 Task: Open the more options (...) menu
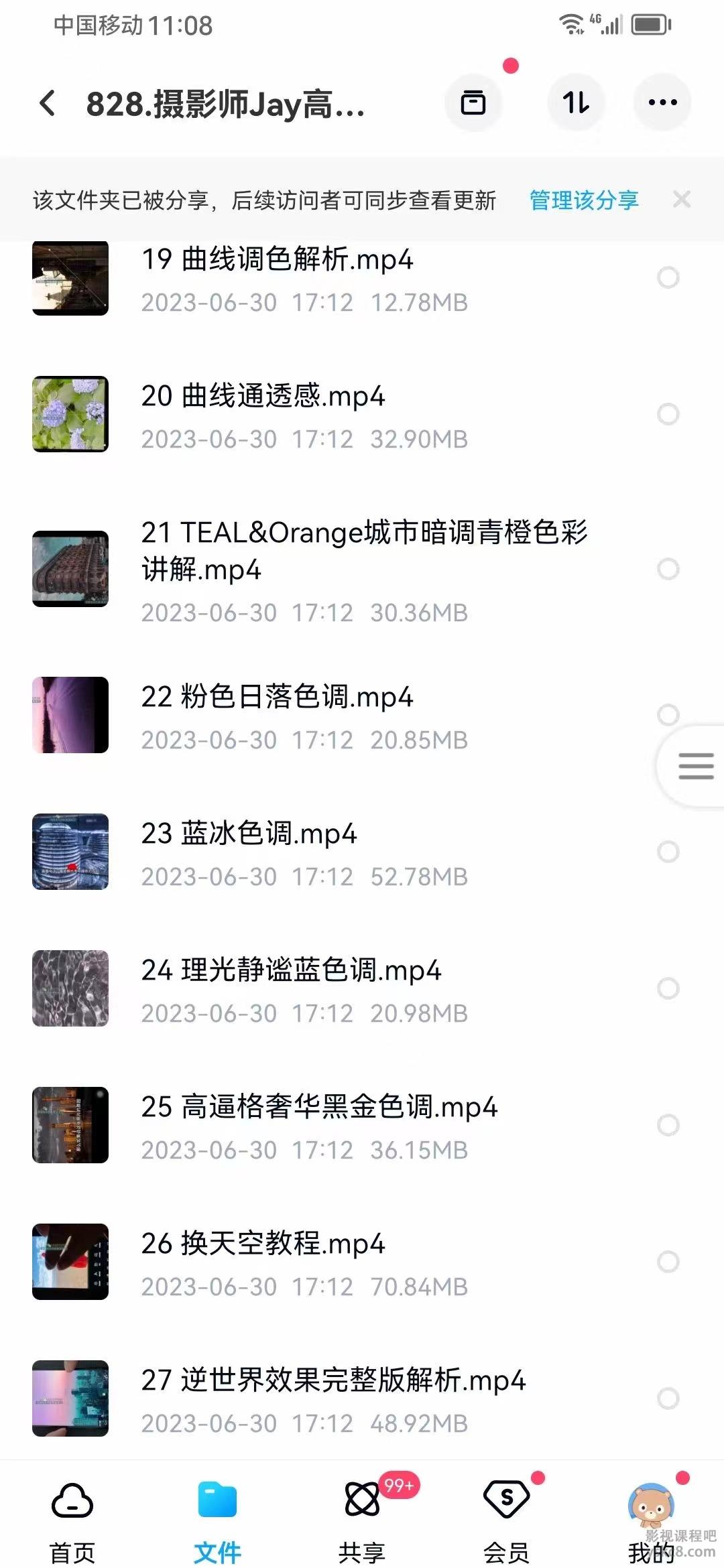click(x=662, y=102)
